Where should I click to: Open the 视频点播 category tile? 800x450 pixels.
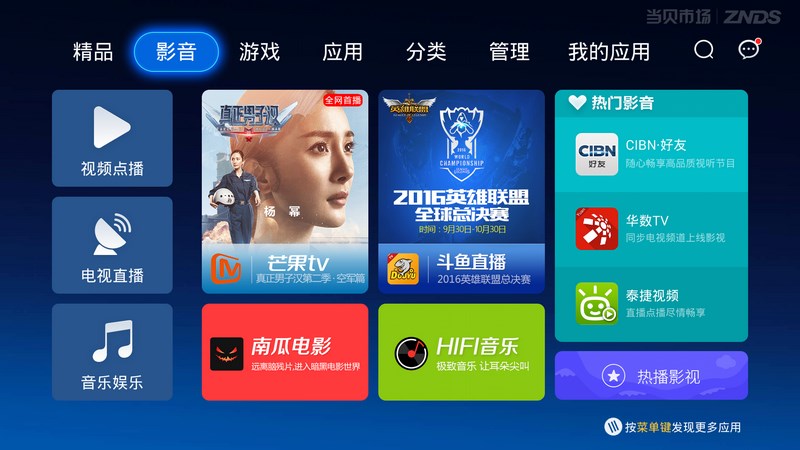112,138
